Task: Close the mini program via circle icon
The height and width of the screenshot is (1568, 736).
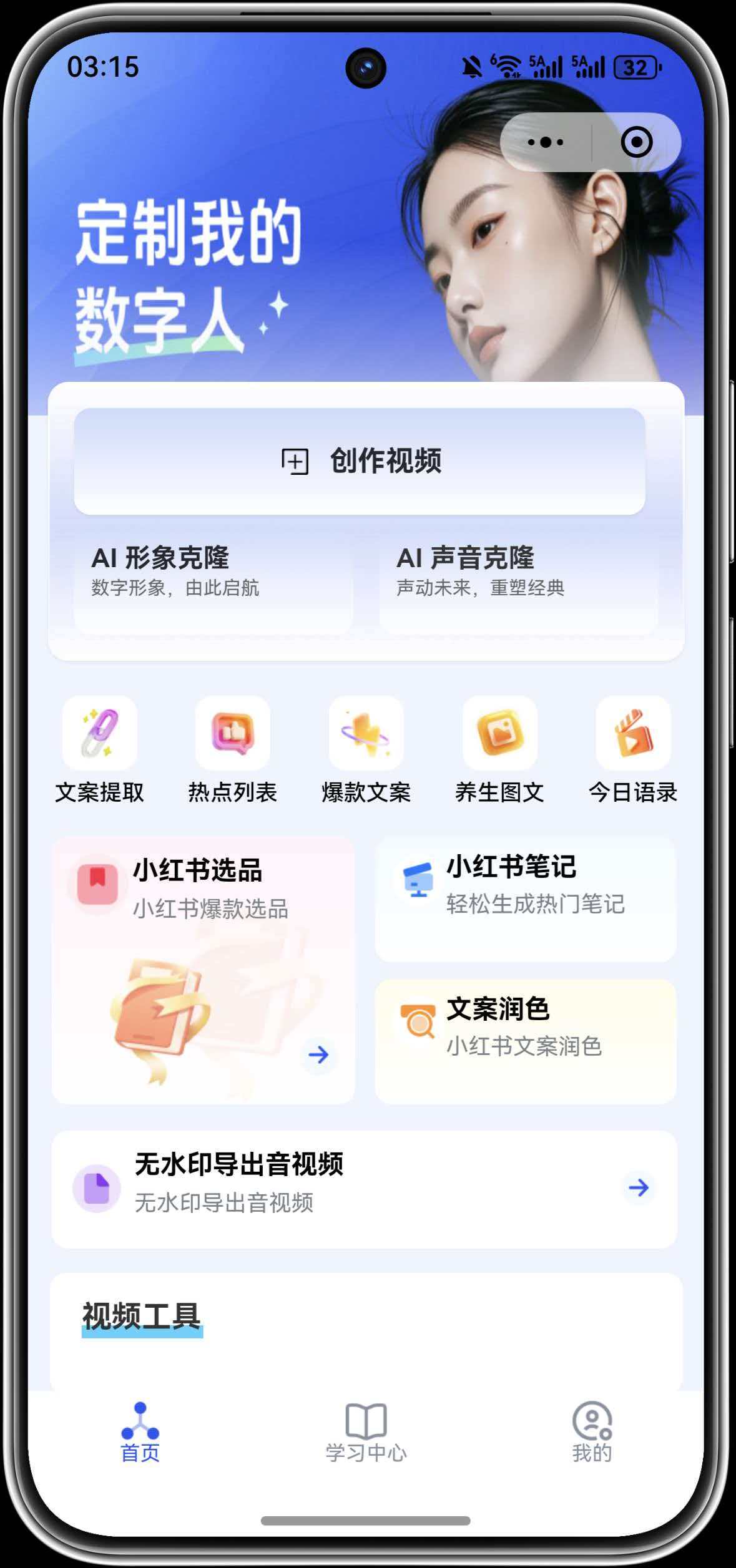Action: tap(636, 142)
